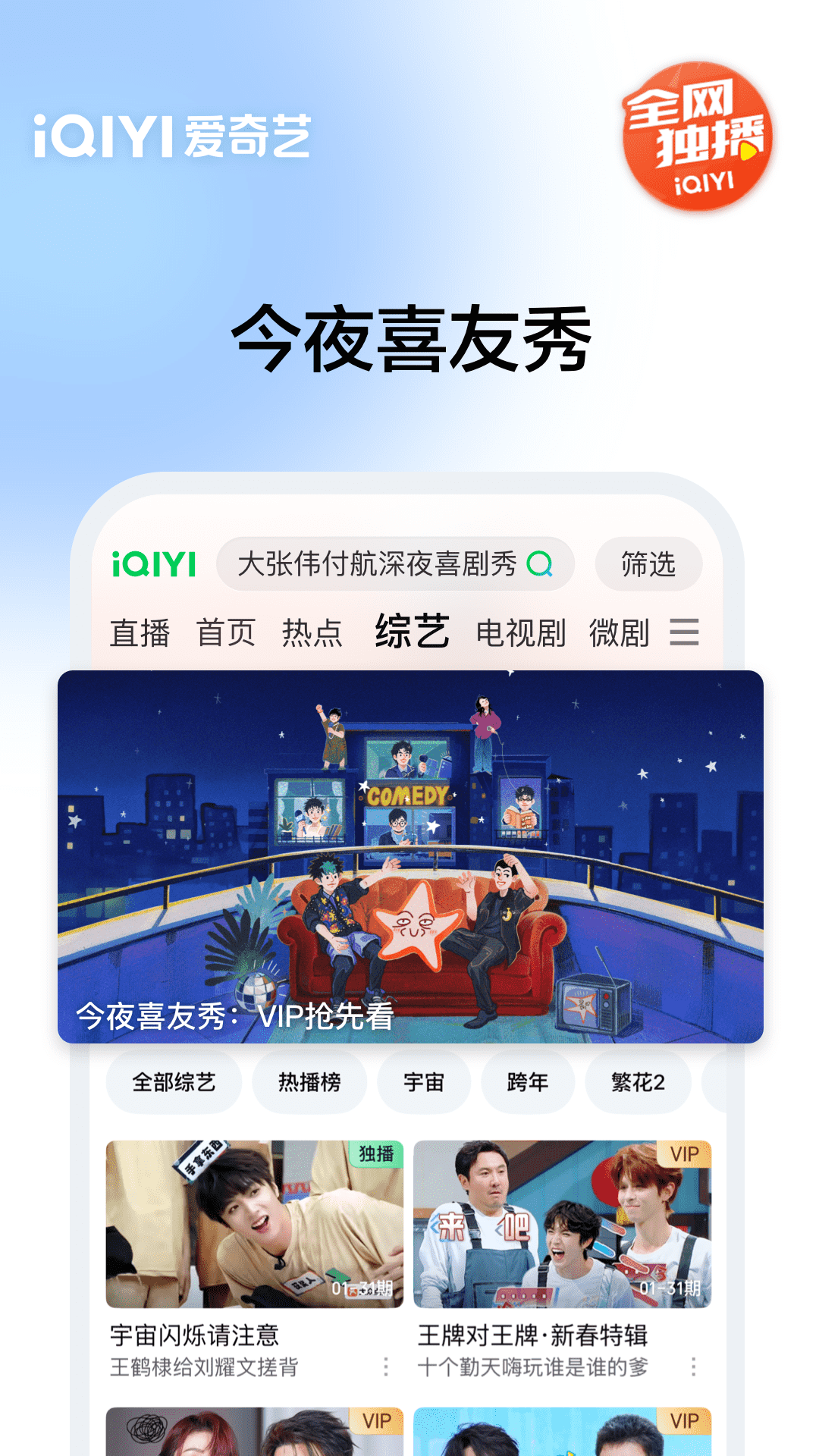
Task: Click the 筛选 filter button
Action: coord(648,563)
